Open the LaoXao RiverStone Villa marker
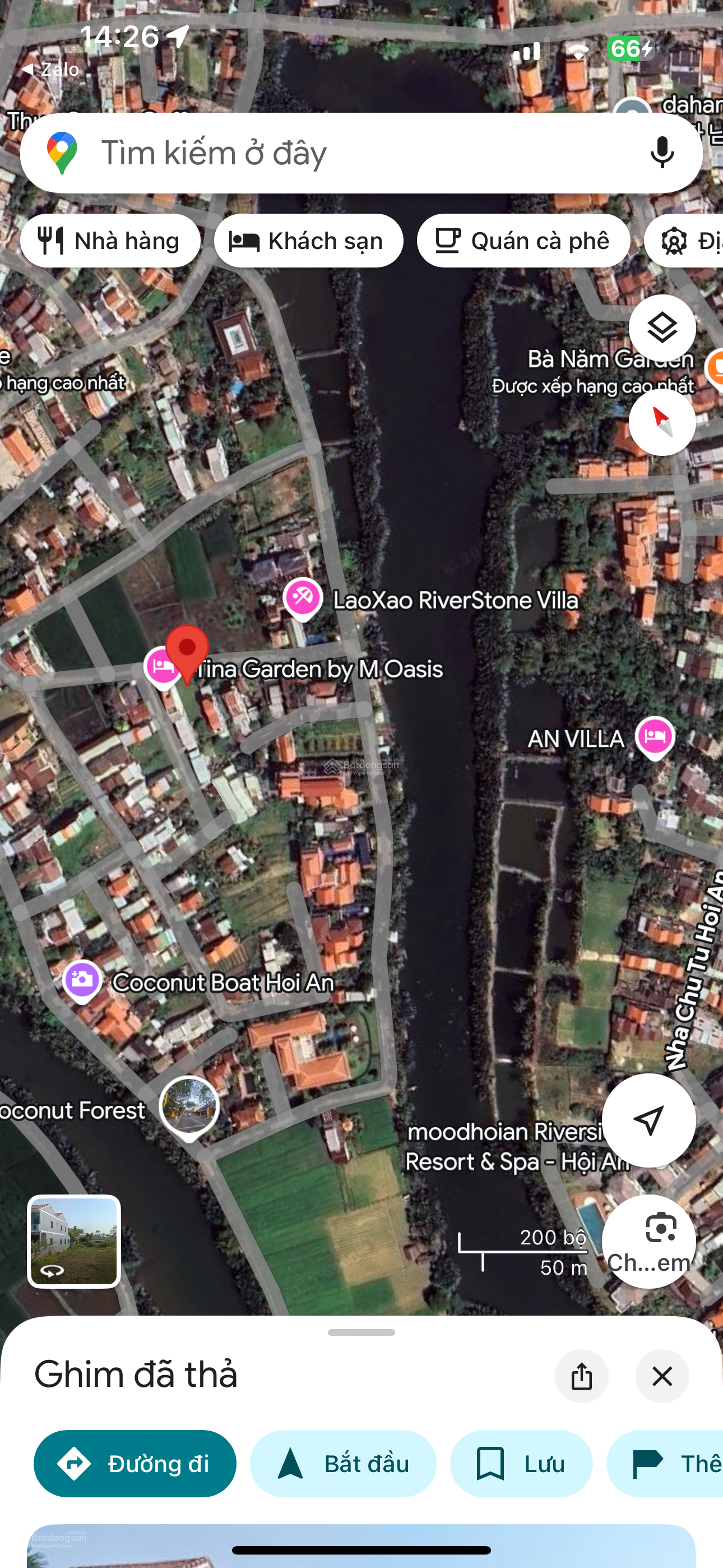 tap(303, 599)
